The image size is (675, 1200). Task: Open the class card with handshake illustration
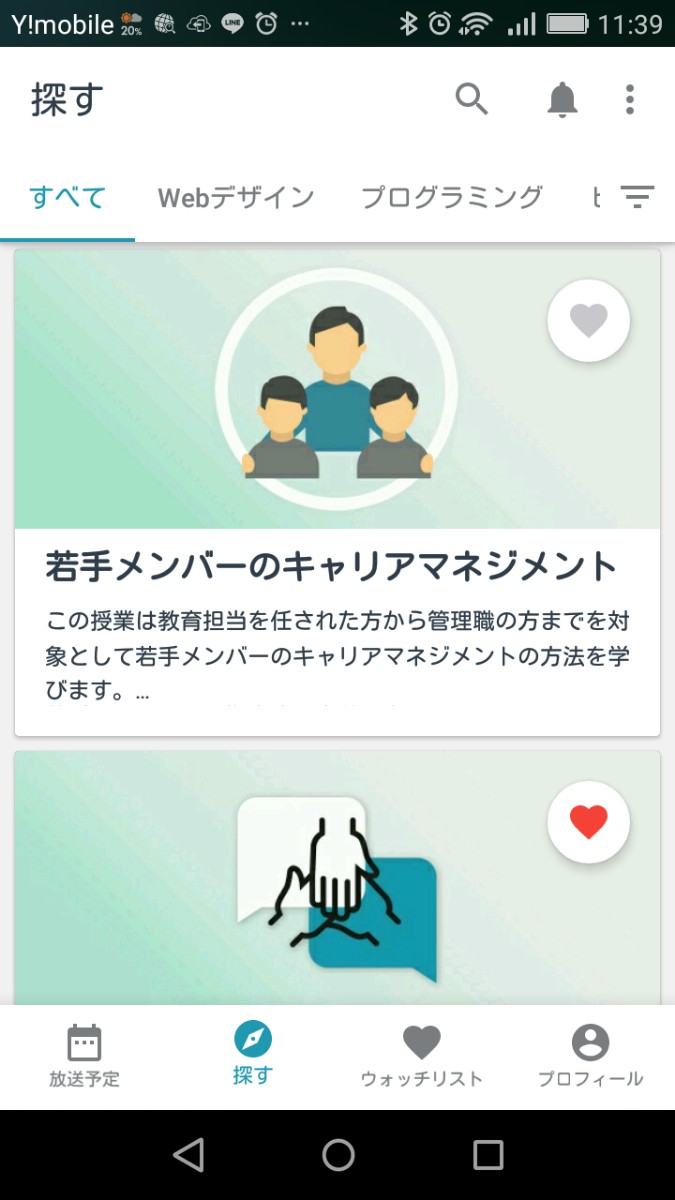[337, 900]
